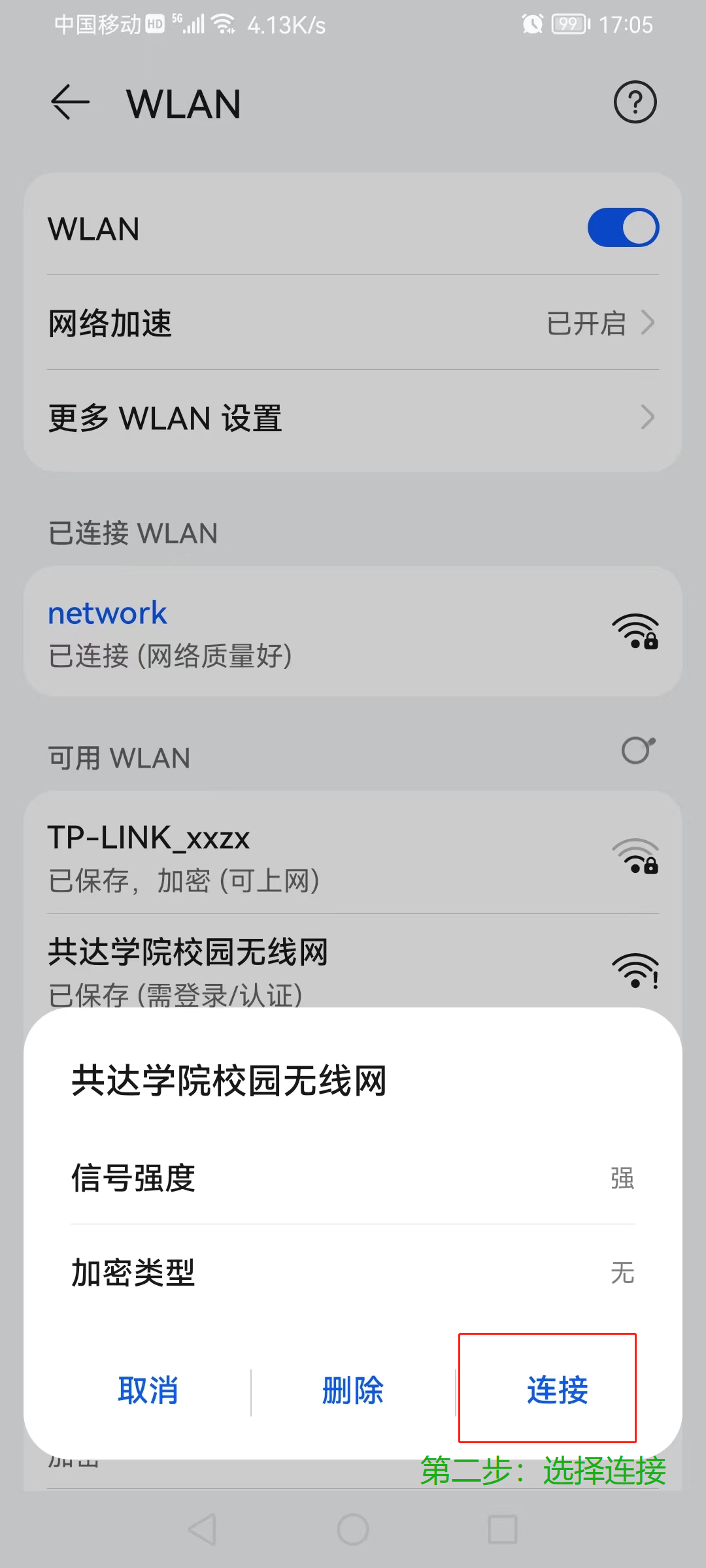Image resolution: width=706 pixels, height=1568 pixels.
Task: Tap the system home button
Action: (x=353, y=1529)
